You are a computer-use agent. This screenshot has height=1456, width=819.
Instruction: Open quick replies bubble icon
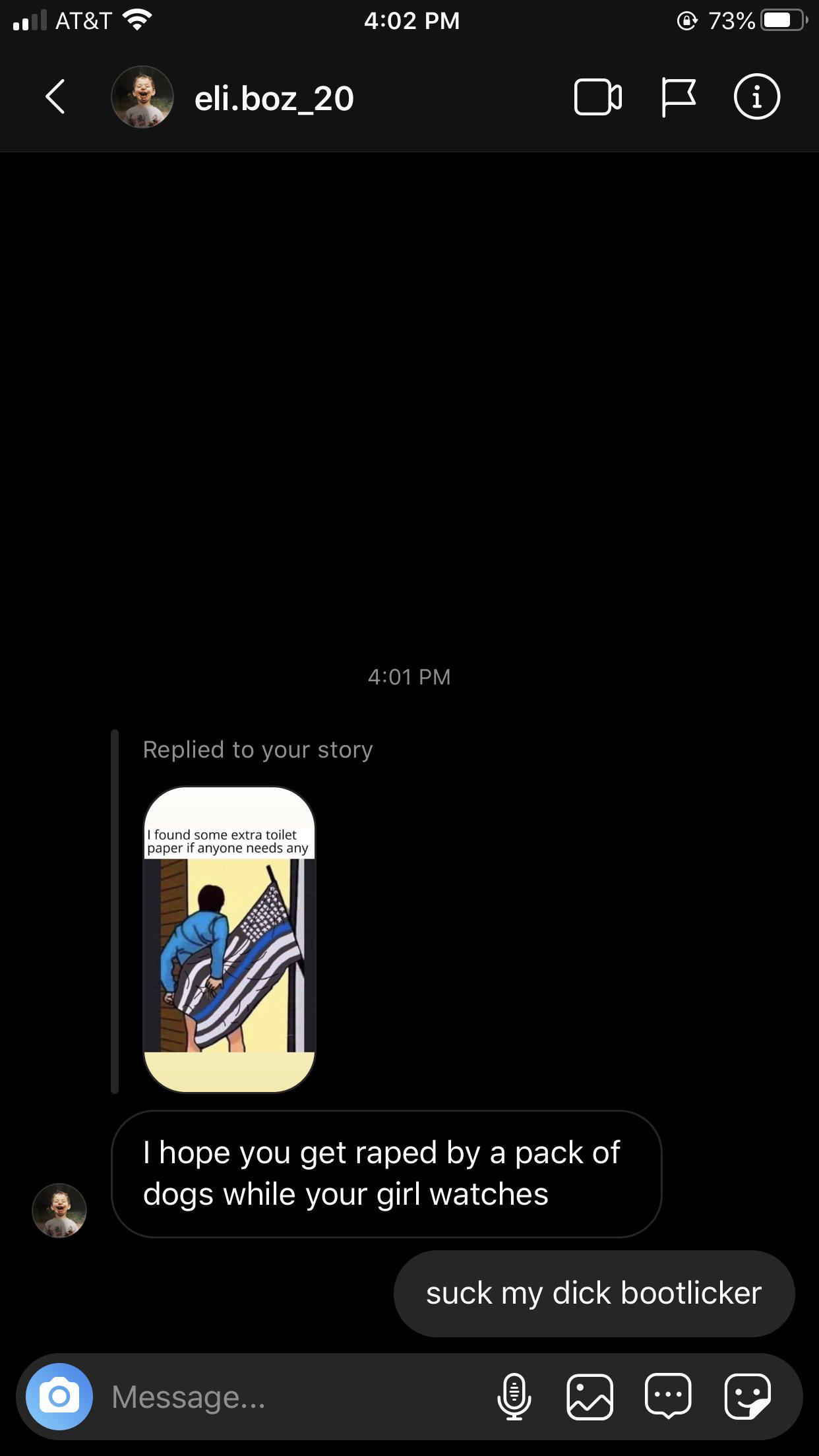pyautogui.click(x=668, y=1396)
